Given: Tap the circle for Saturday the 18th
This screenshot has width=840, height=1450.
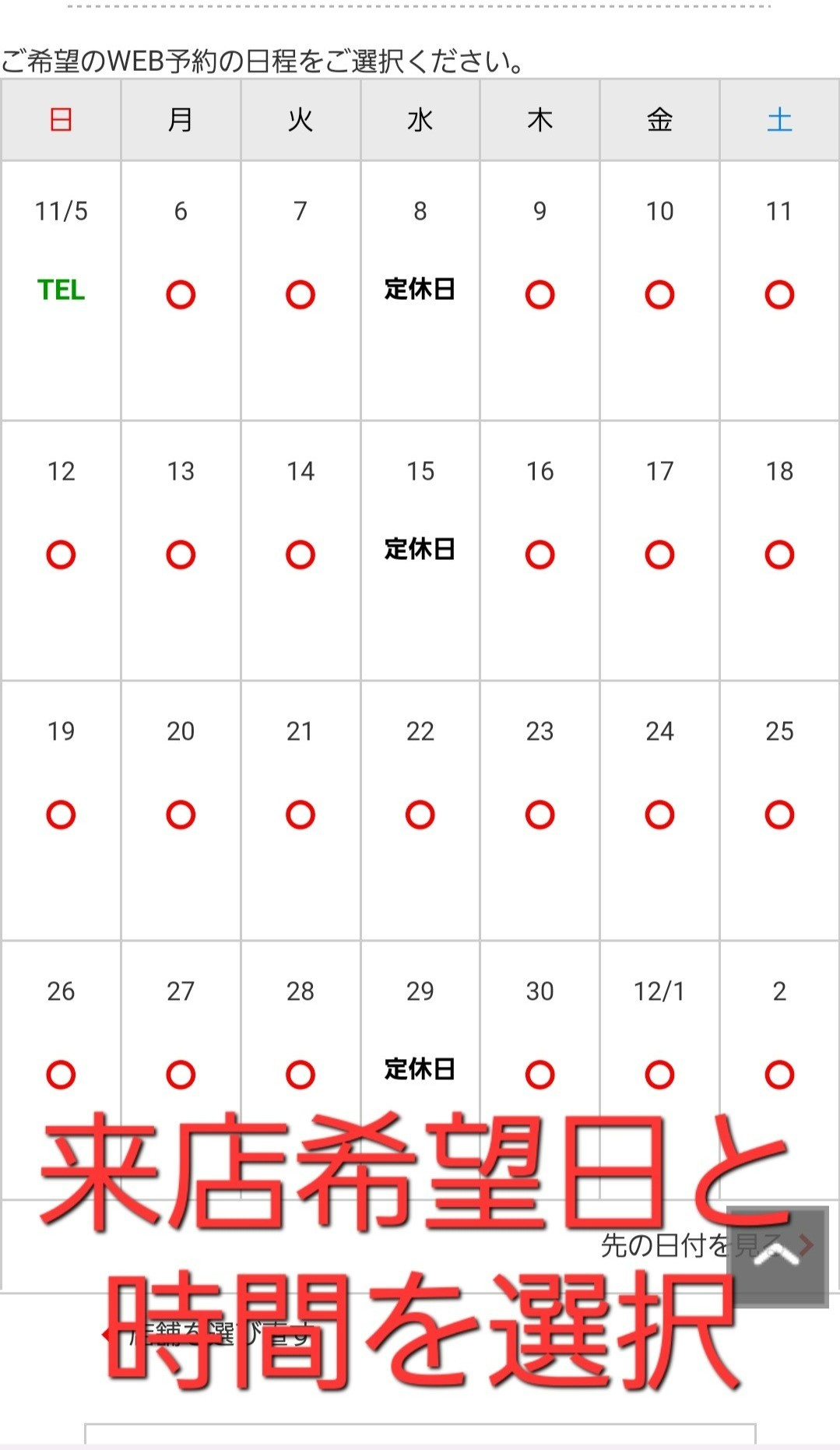Looking at the screenshot, I should click(x=779, y=555).
